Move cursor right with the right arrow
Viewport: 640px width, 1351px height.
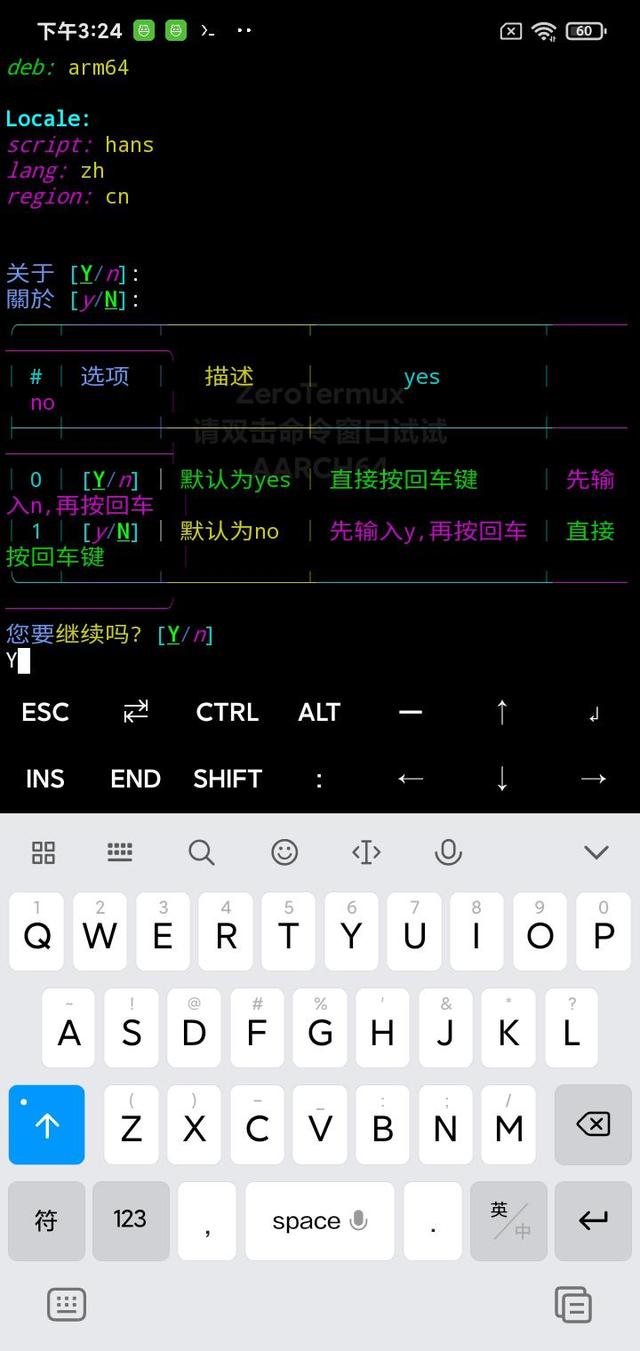click(x=593, y=779)
